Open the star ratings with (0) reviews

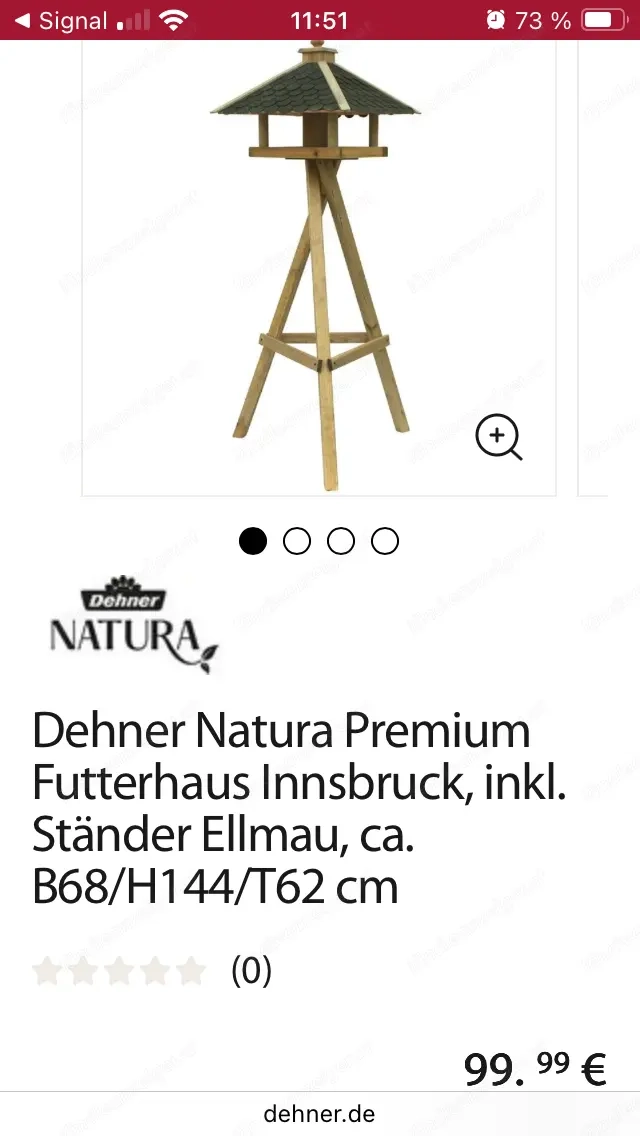150,970
